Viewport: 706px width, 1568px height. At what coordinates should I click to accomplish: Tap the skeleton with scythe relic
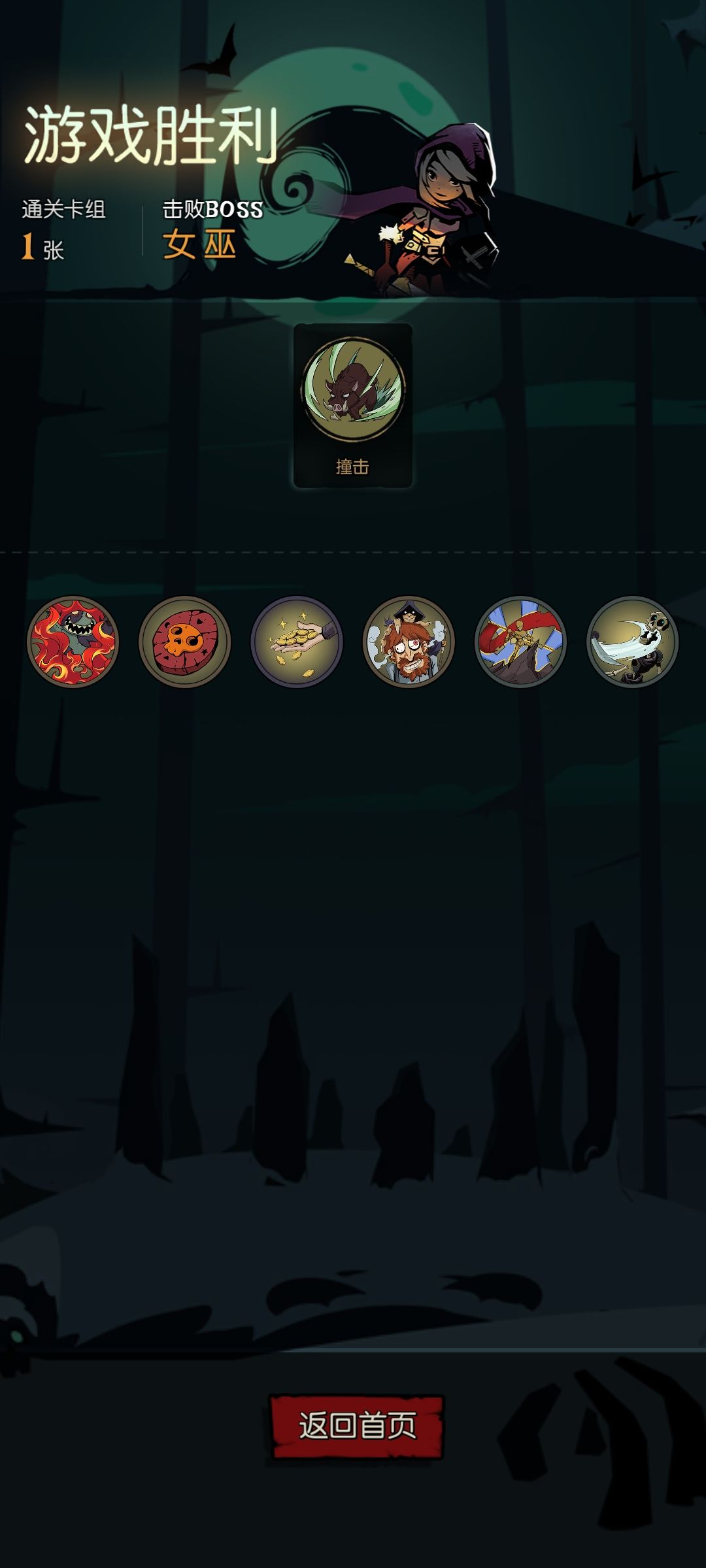pyautogui.click(x=633, y=642)
